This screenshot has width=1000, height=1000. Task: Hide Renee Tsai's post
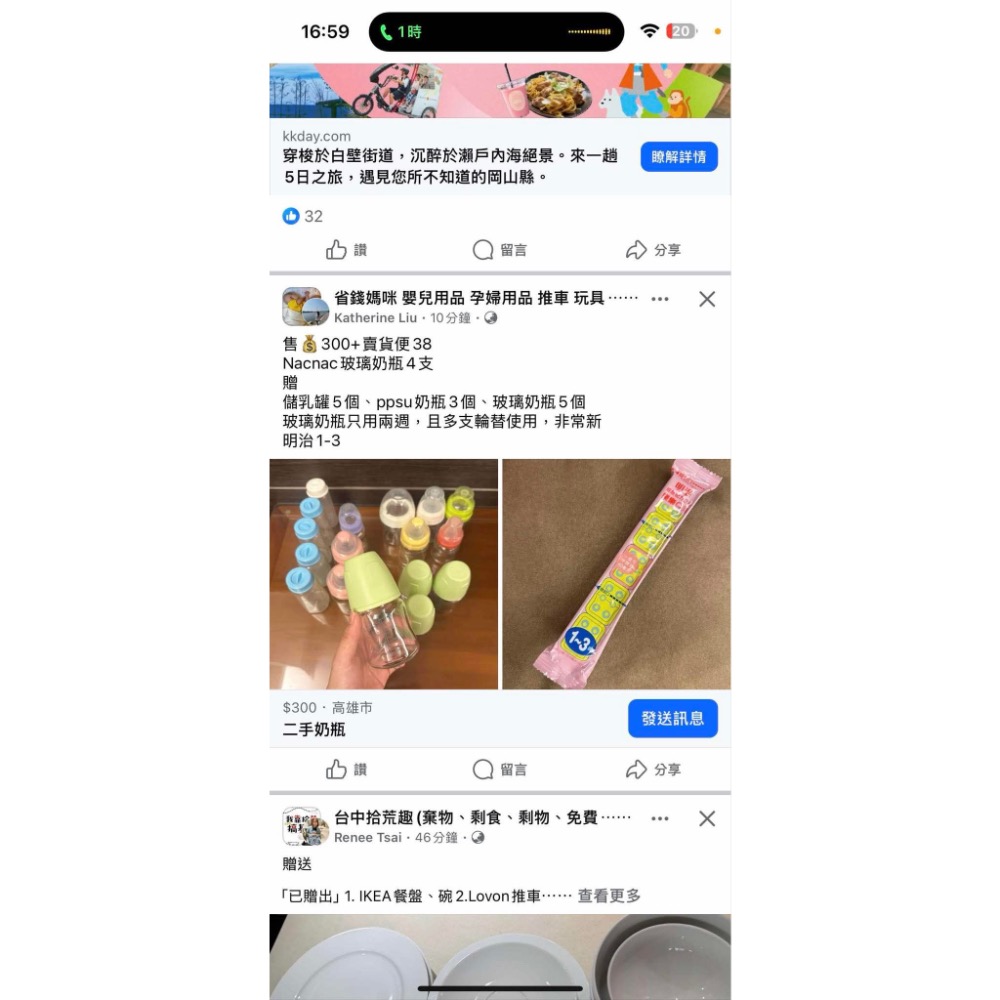click(707, 818)
